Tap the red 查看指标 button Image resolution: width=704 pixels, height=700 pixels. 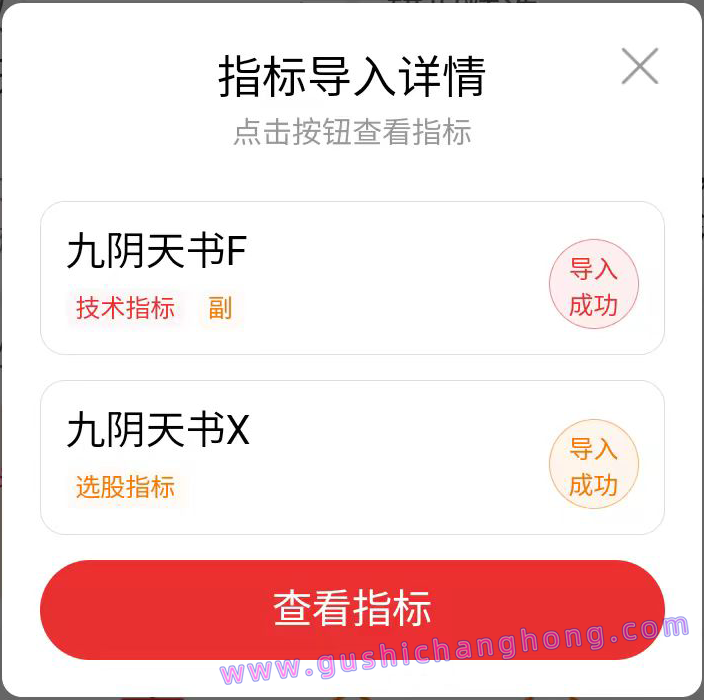352,609
